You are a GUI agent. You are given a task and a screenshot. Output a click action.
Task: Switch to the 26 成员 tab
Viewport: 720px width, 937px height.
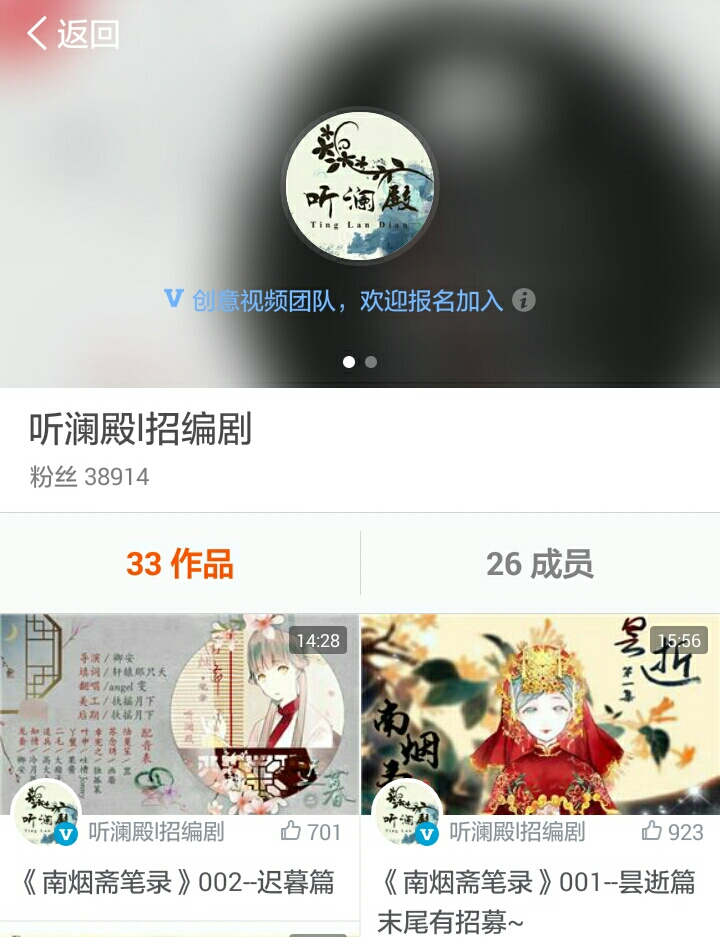(540, 564)
